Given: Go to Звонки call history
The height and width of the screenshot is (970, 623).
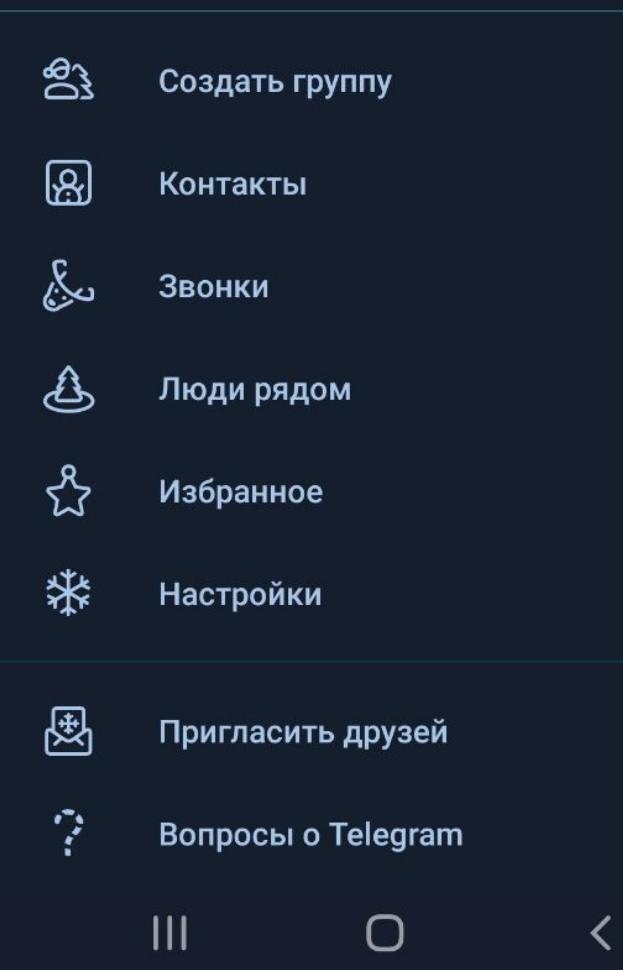Looking at the screenshot, I should click(x=213, y=288).
